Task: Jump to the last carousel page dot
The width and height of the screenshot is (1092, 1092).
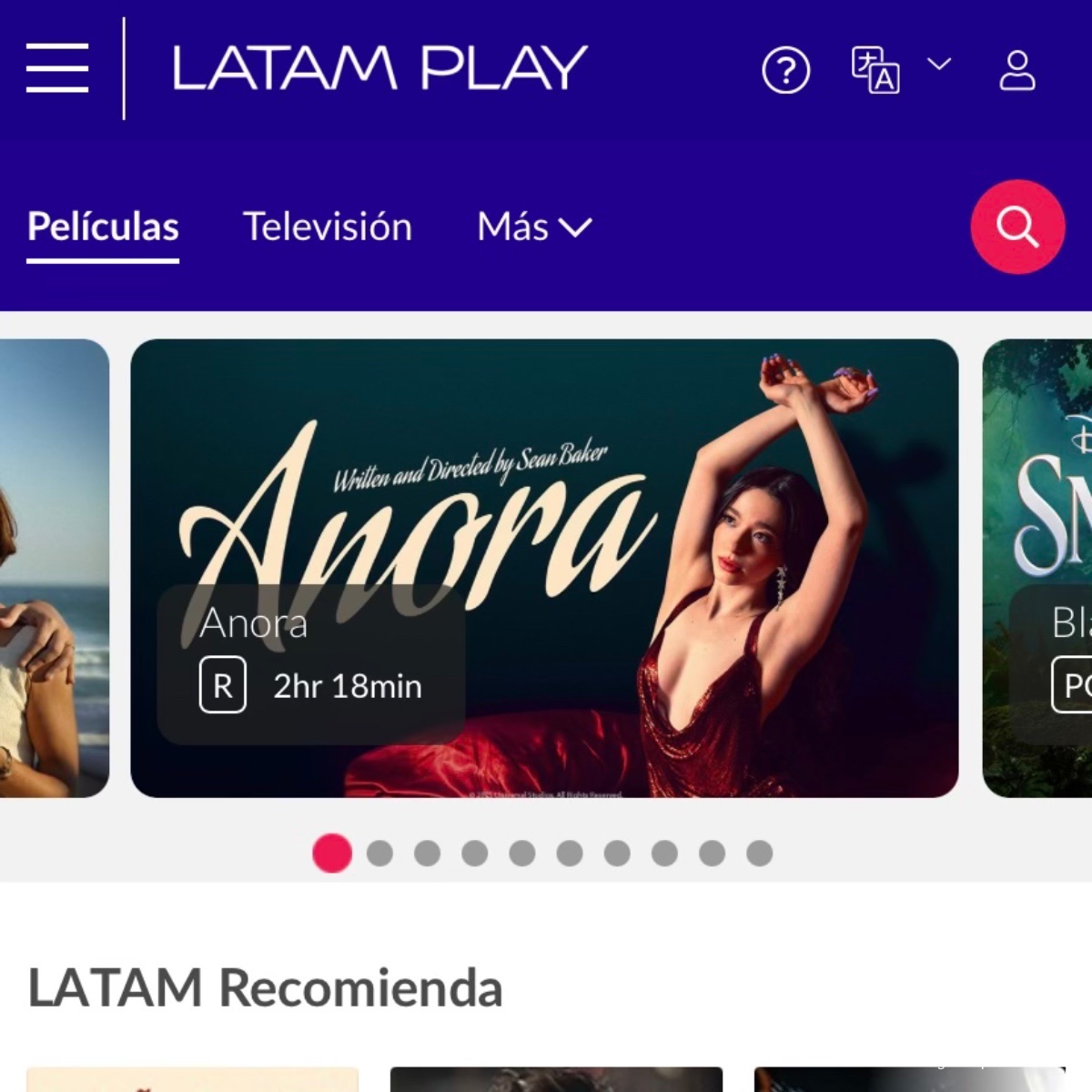Action: coord(759,854)
